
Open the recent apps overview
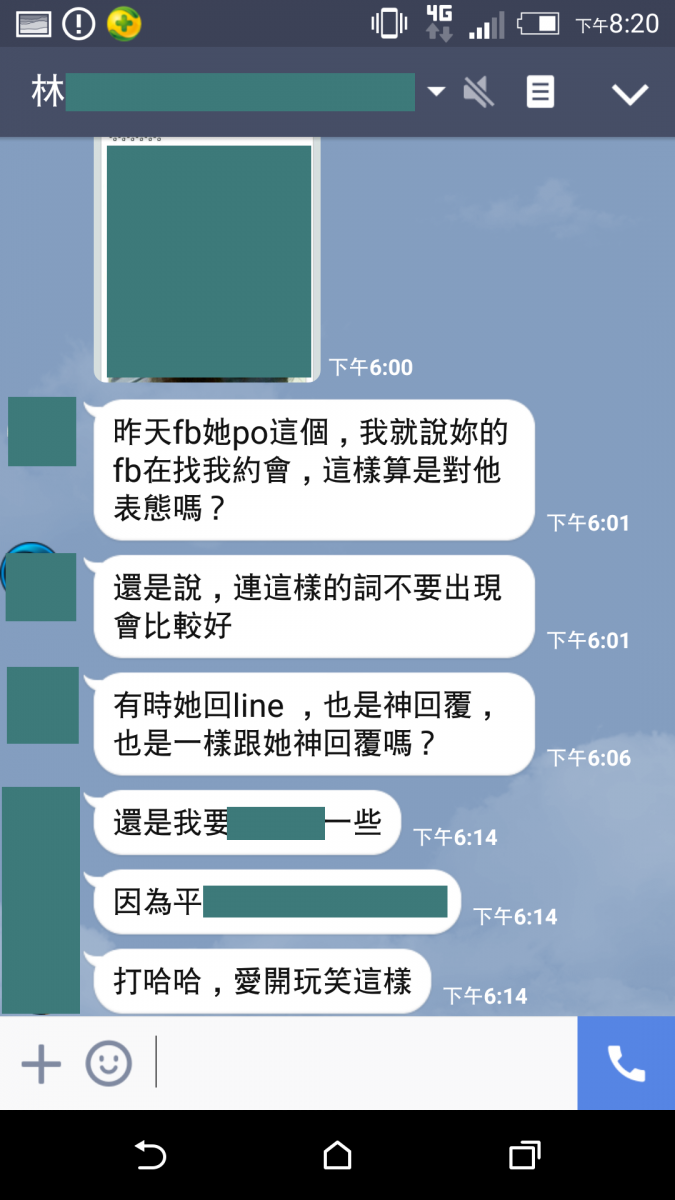[x=524, y=1156]
